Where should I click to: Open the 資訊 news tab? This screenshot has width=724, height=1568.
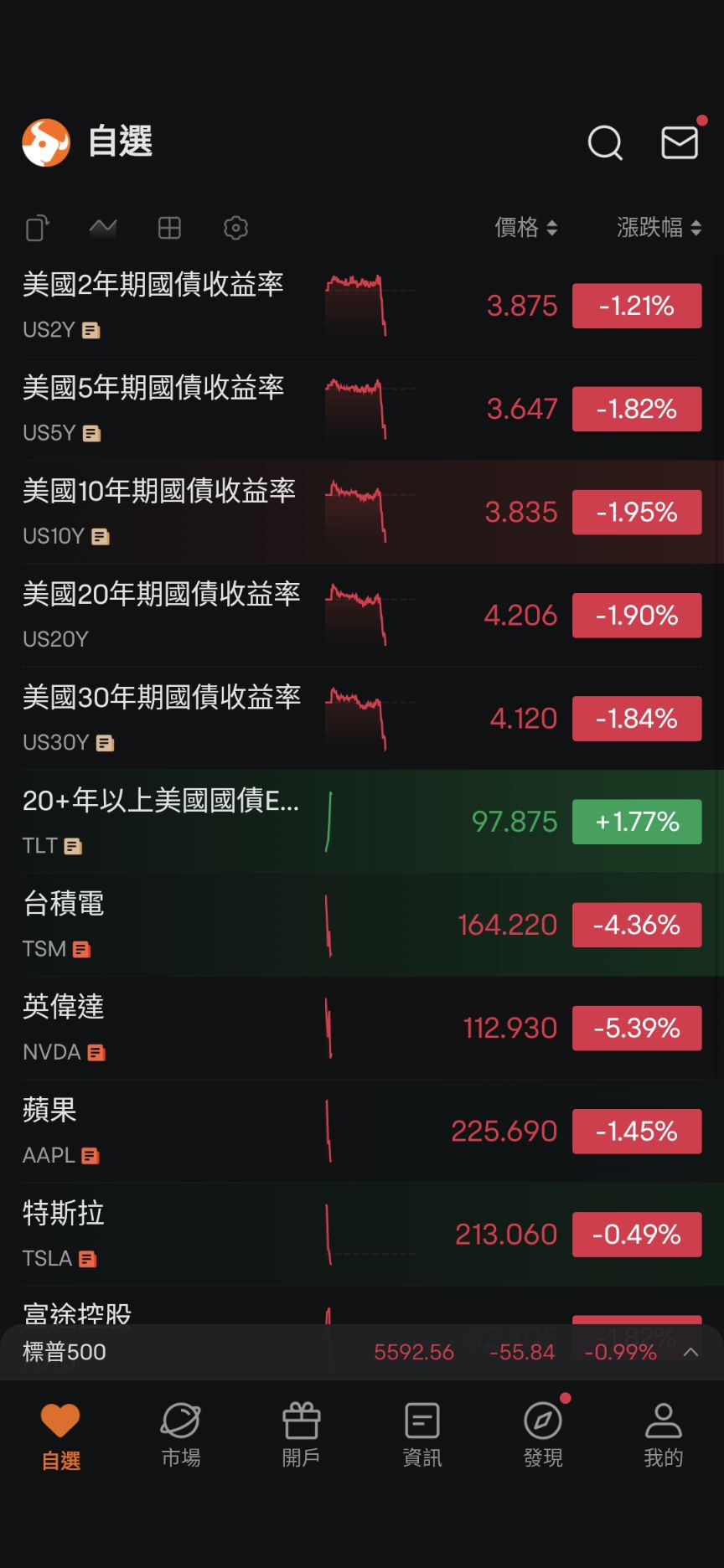pyautogui.click(x=422, y=1436)
